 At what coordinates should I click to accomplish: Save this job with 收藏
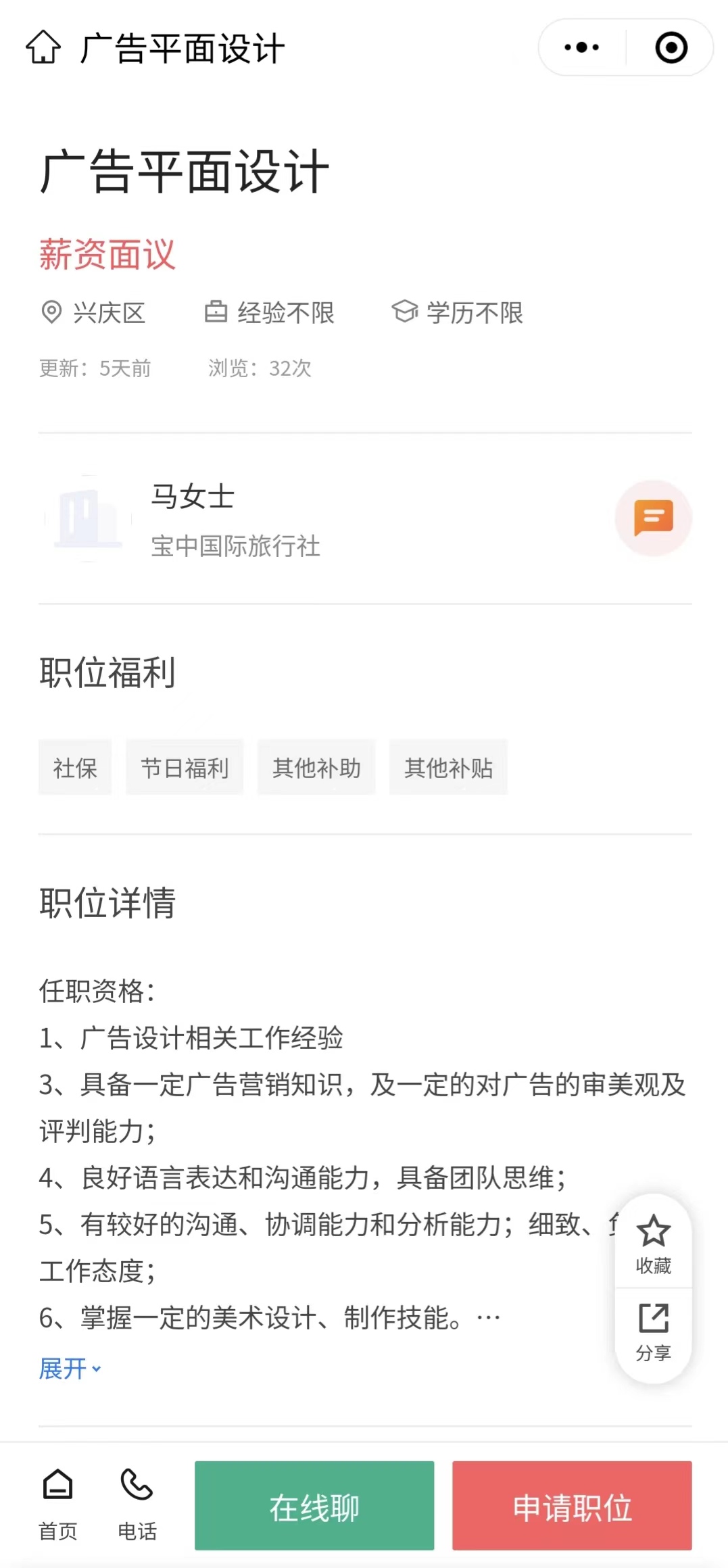(x=653, y=1244)
